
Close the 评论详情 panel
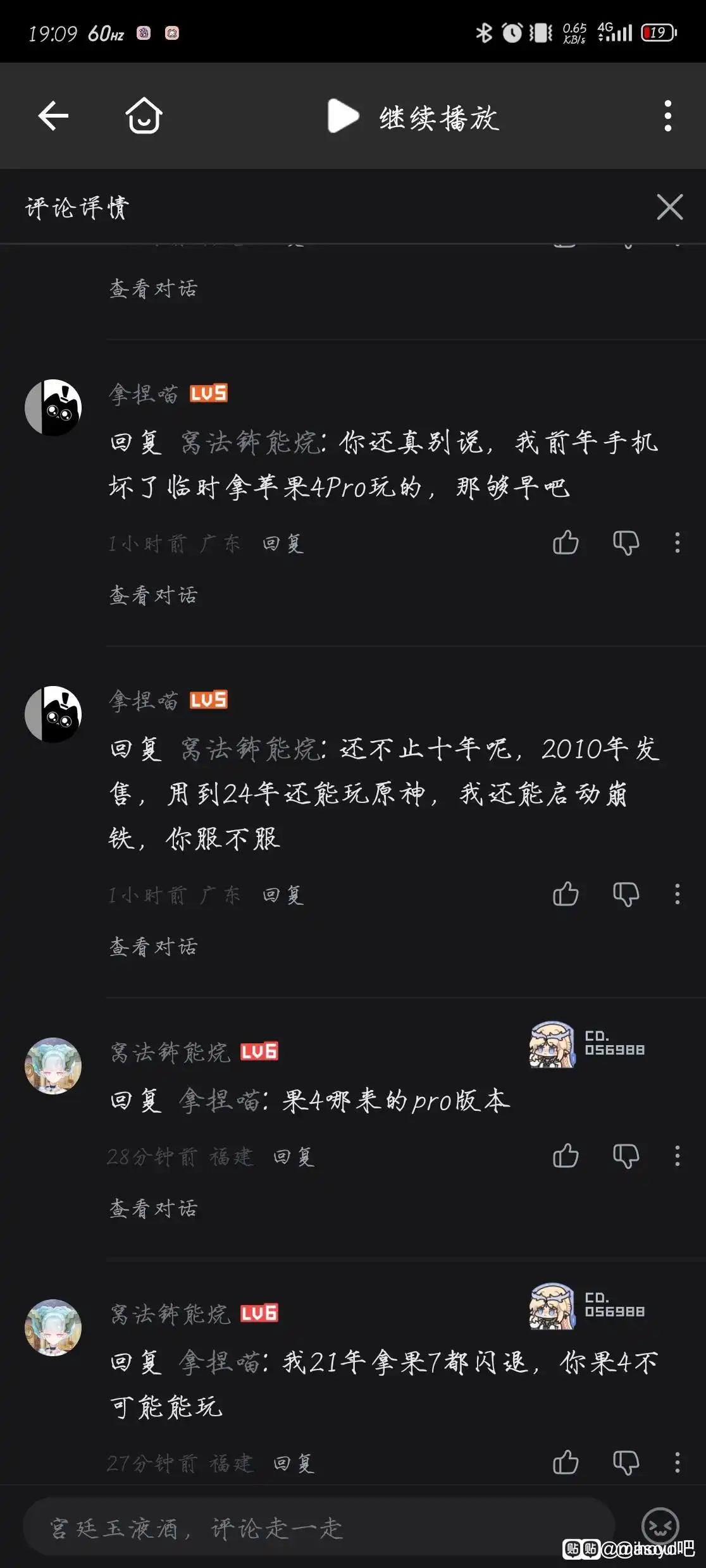tap(669, 207)
